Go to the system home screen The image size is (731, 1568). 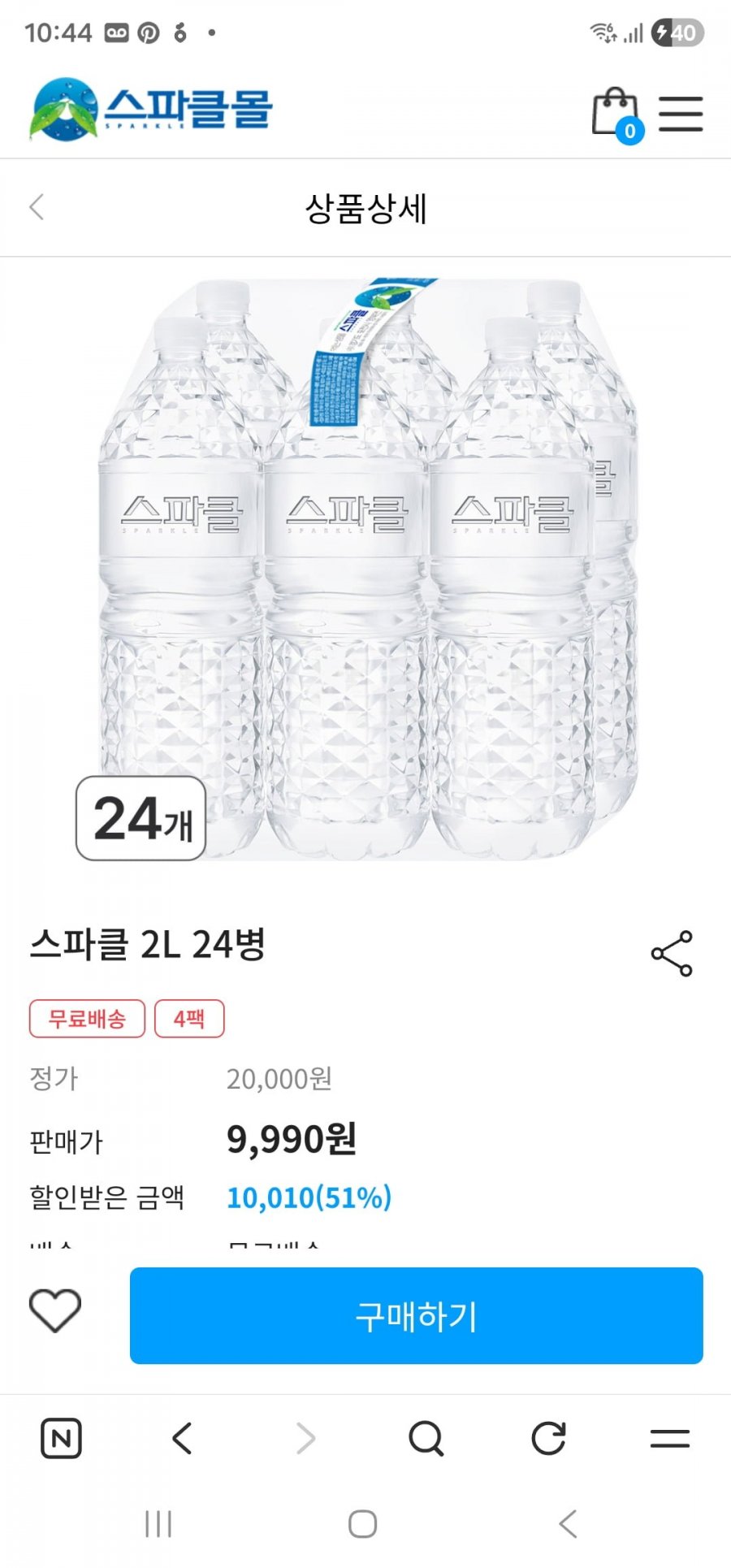[363, 1524]
